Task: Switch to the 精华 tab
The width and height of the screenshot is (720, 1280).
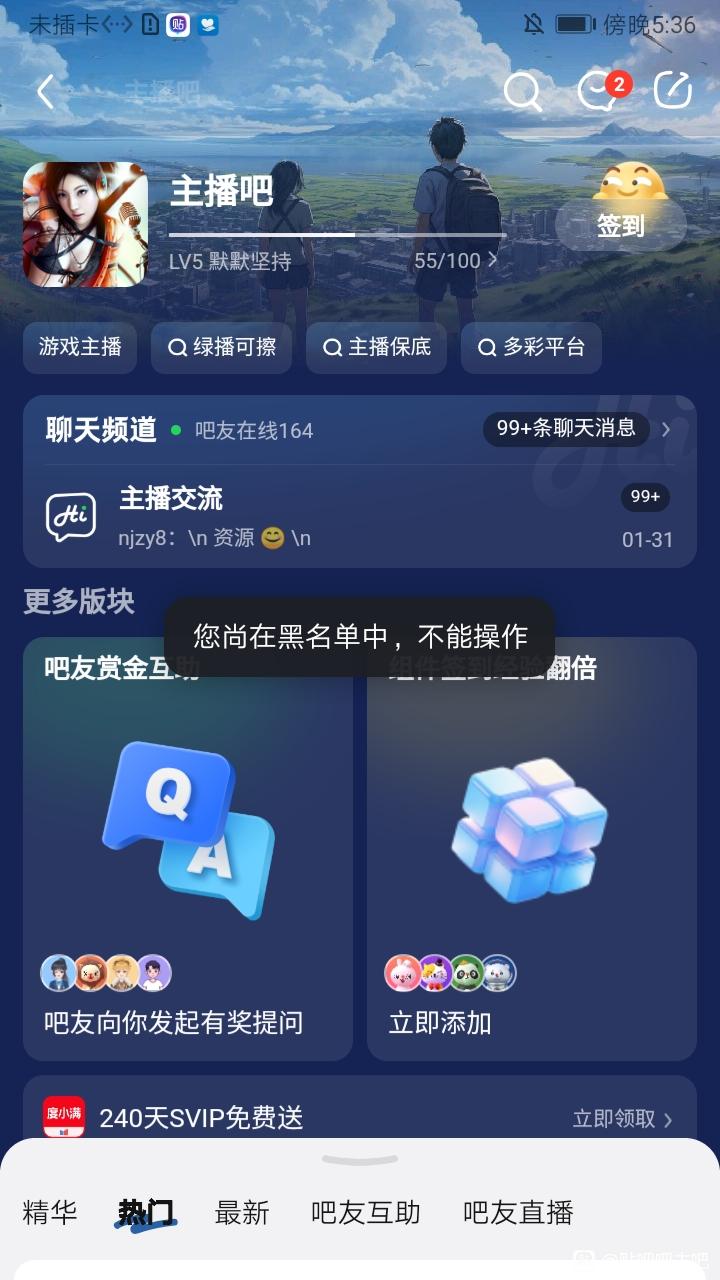Action: tap(50, 1213)
